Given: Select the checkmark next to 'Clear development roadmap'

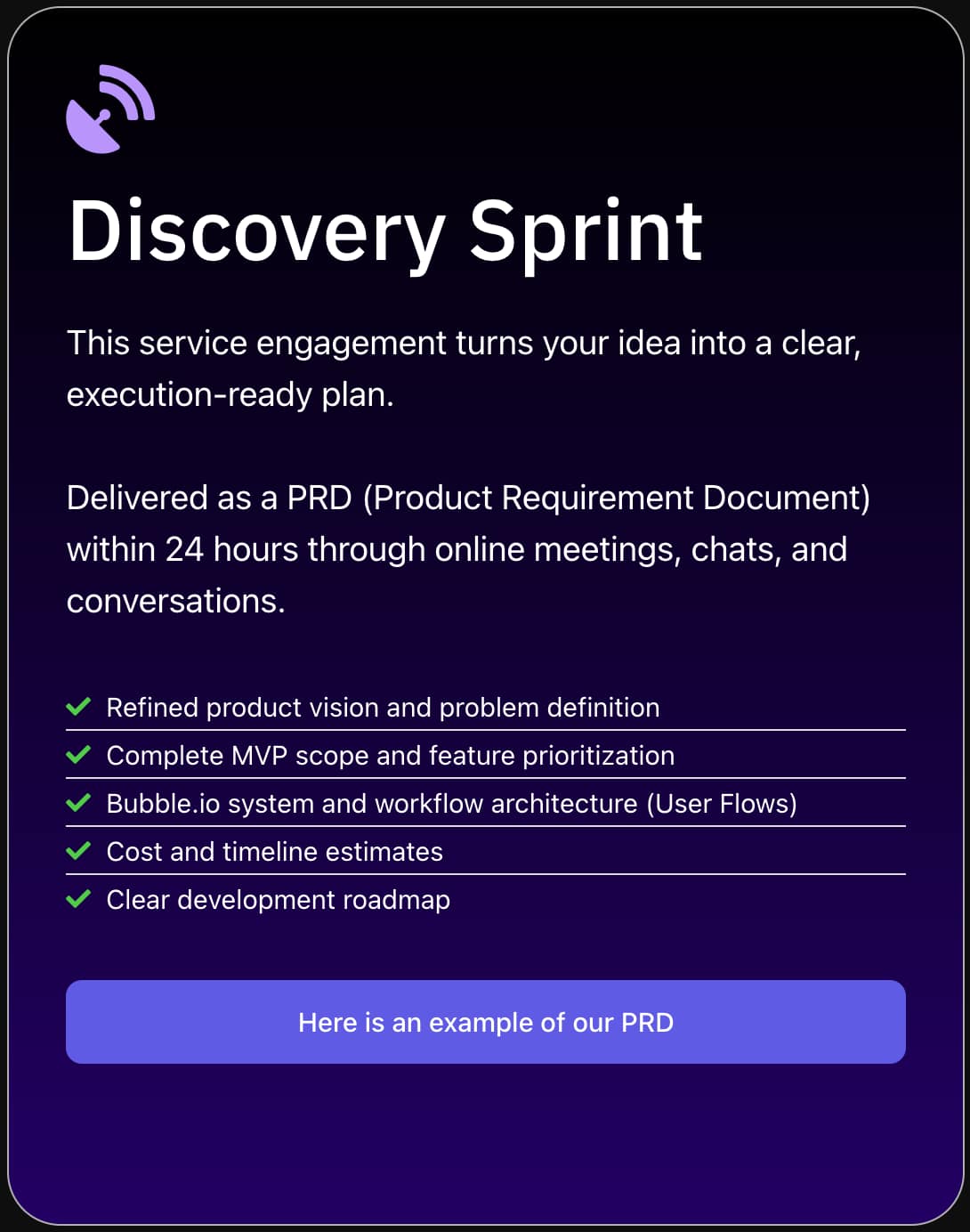Looking at the screenshot, I should tap(79, 898).
